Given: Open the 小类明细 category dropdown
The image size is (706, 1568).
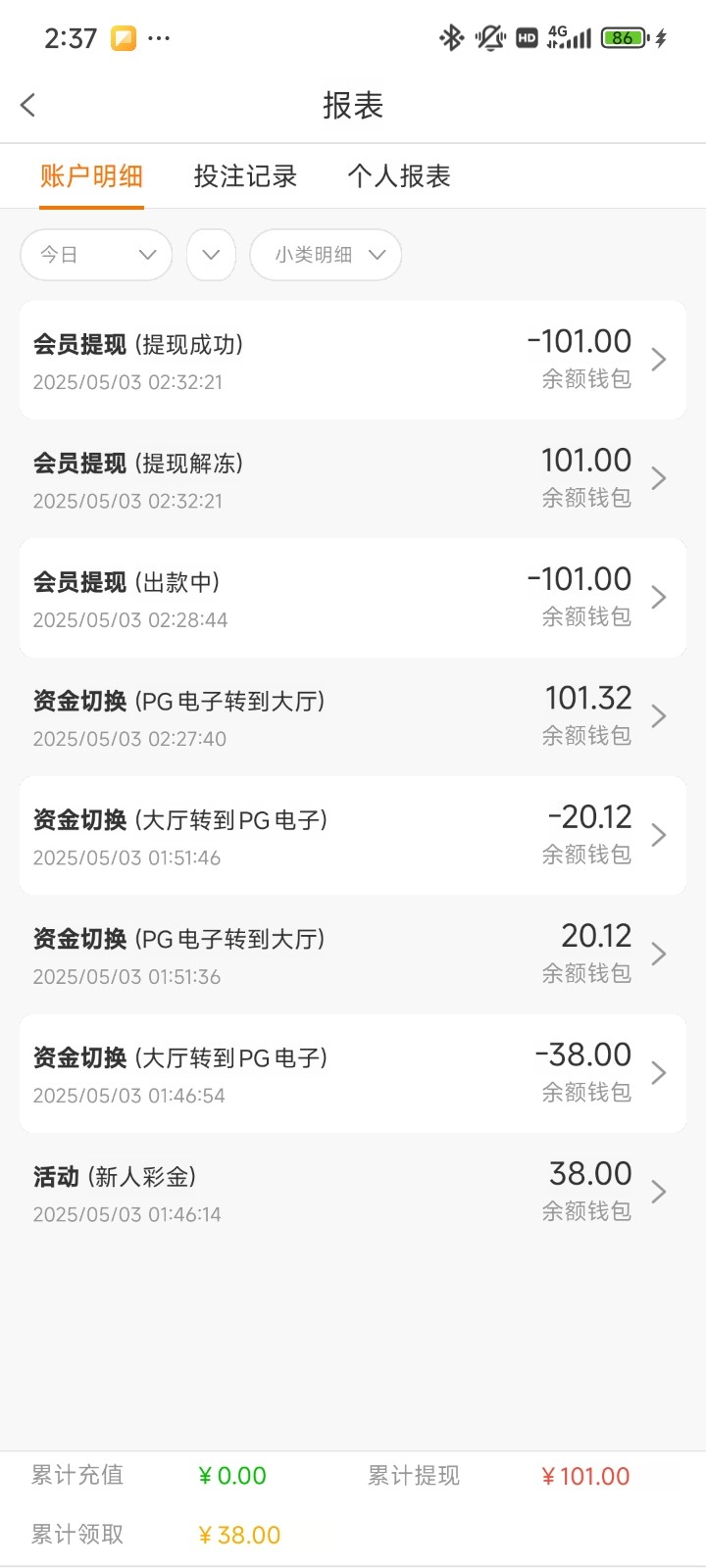Looking at the screenshot, I should [326, 255].
